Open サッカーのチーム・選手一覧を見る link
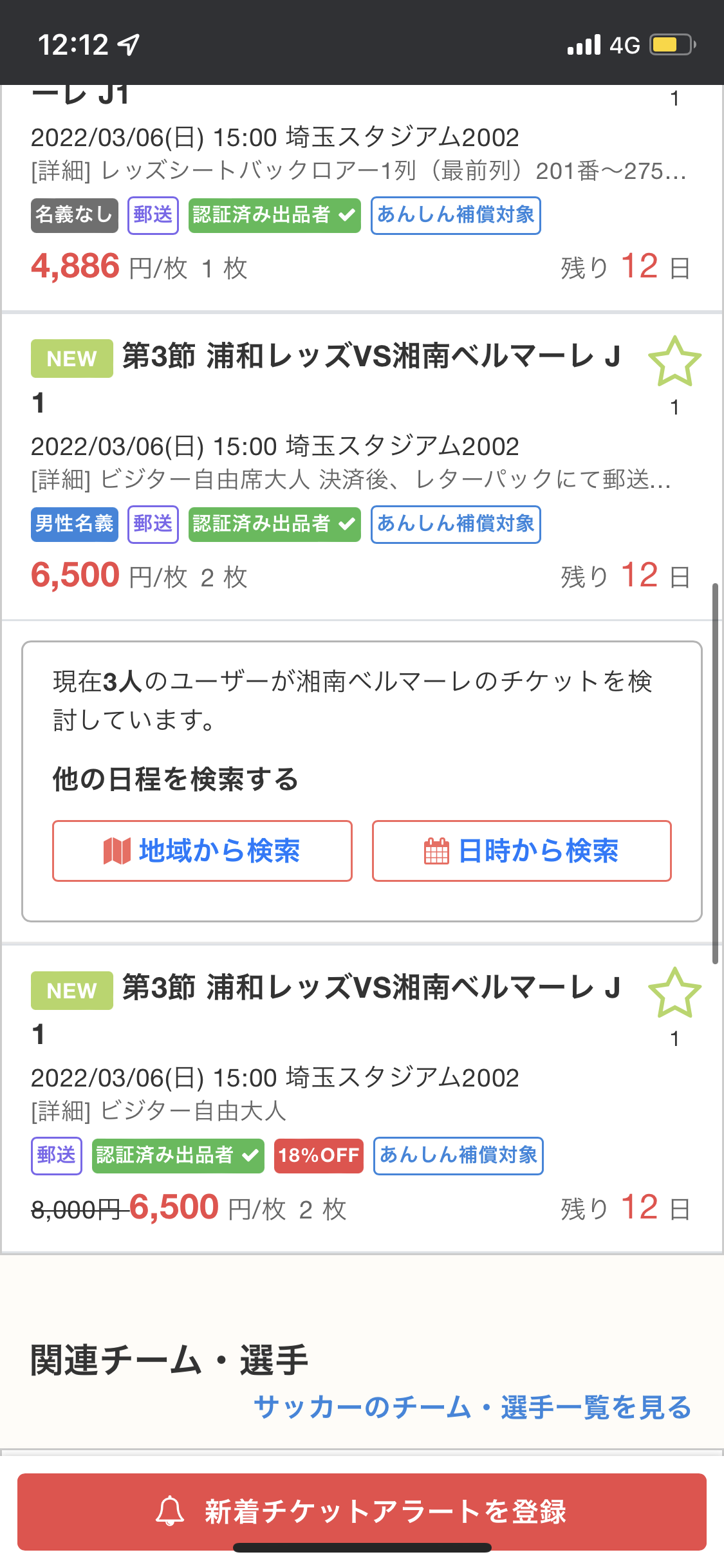Viewport: 724px width, 1568px height. 472,1407
